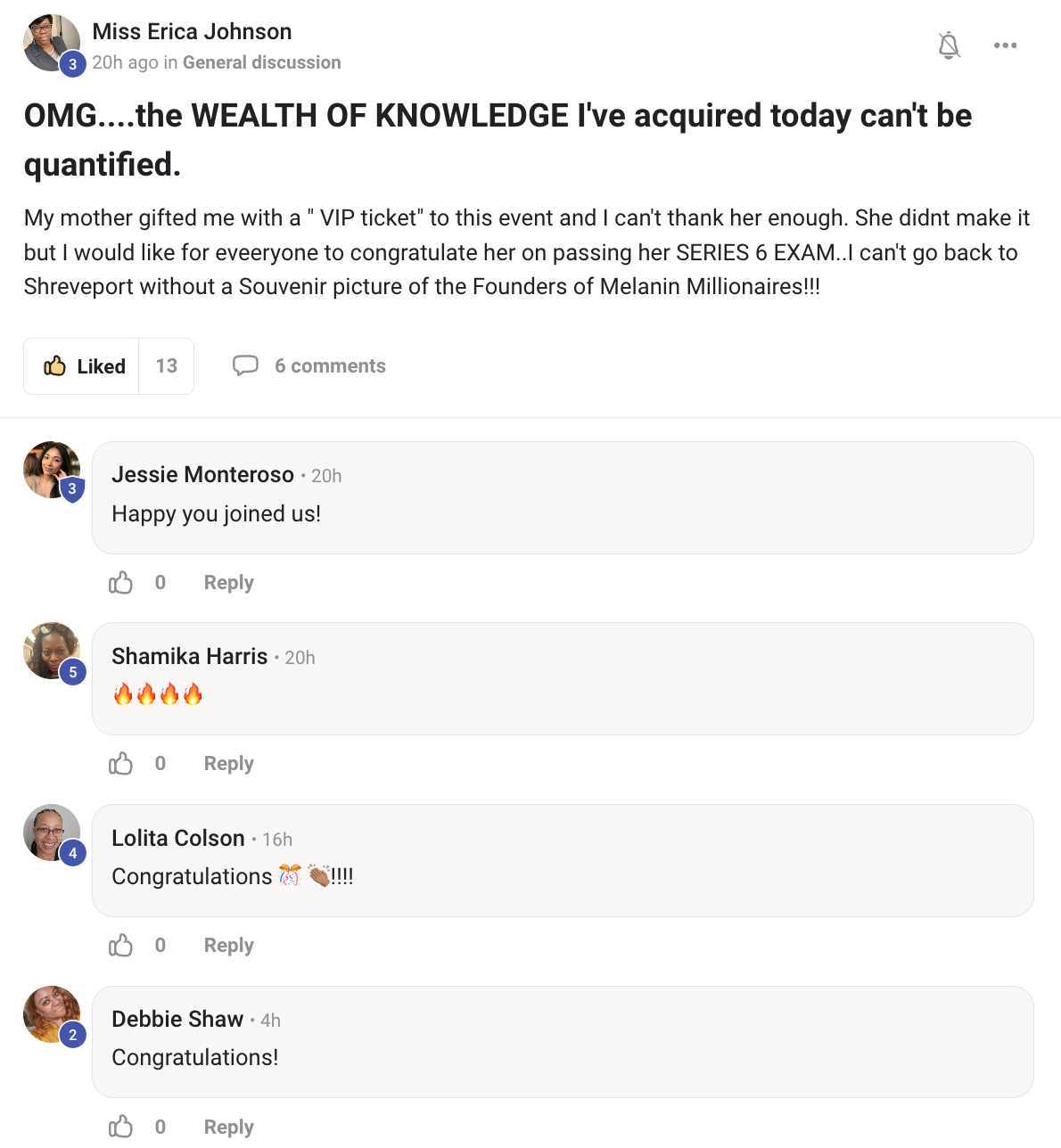The height and width of the screenshot is (1148, 1061).
Task: Reply to Debbie Shaw's comment
Action: [228, 1127]
